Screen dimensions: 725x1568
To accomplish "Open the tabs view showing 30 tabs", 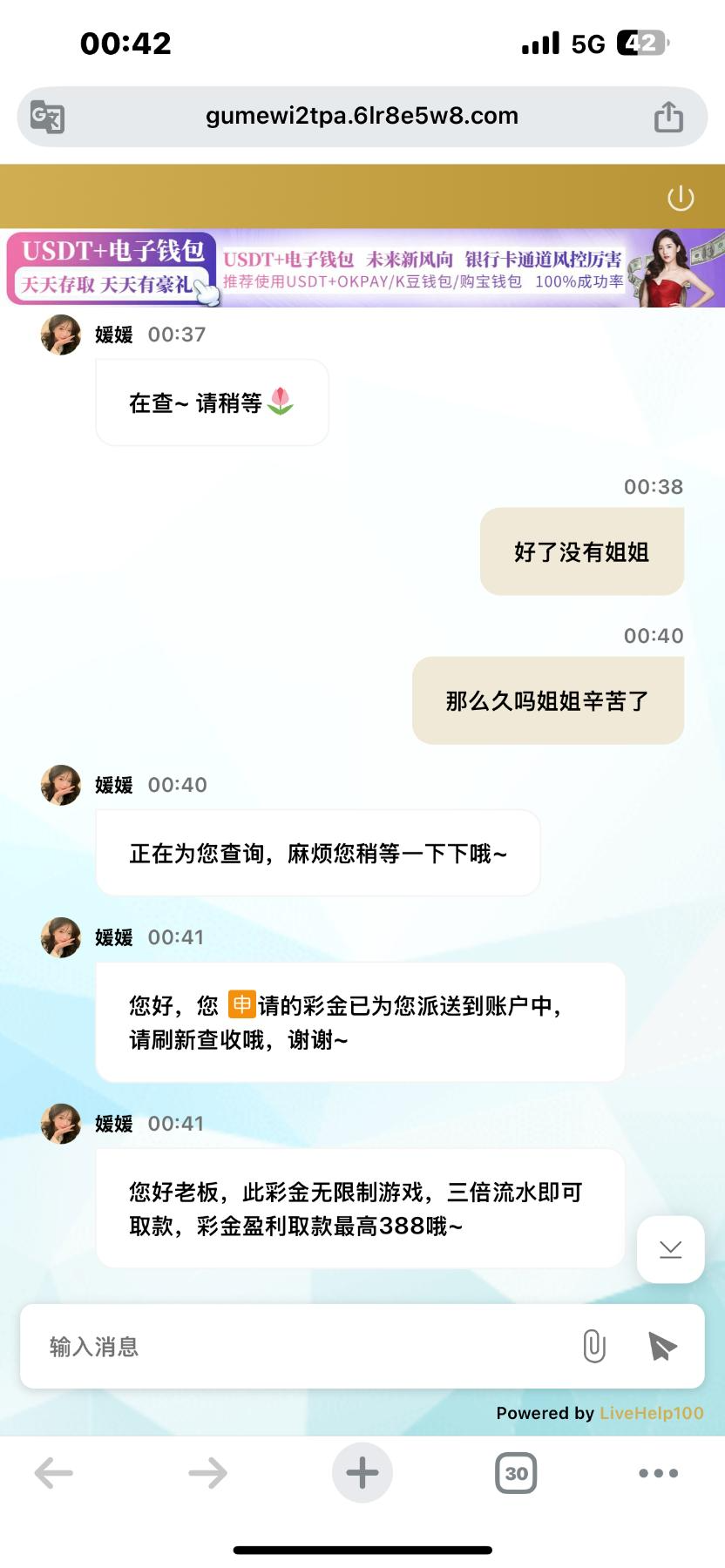I will [x=516, y=1473].
